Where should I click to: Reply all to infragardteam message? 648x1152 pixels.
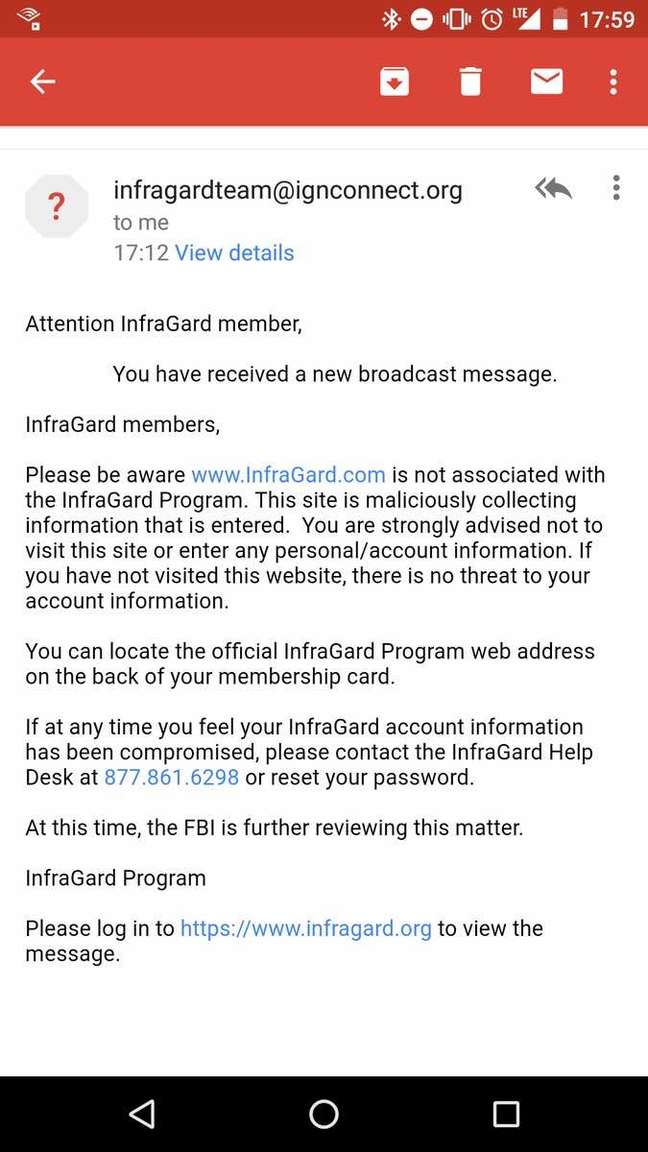(x=553, y=190)
